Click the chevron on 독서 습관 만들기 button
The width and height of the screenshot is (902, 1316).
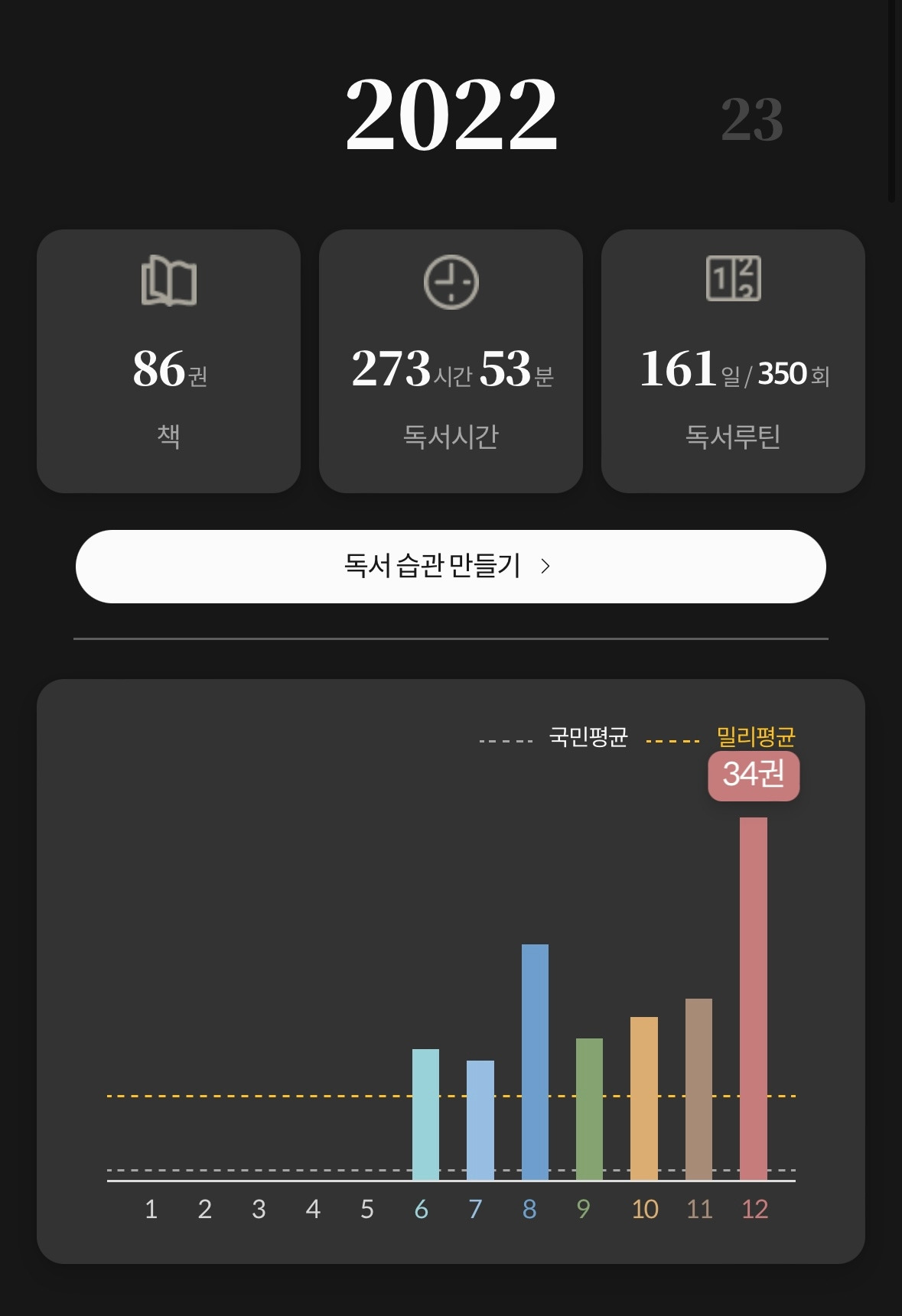pos(546,567)
